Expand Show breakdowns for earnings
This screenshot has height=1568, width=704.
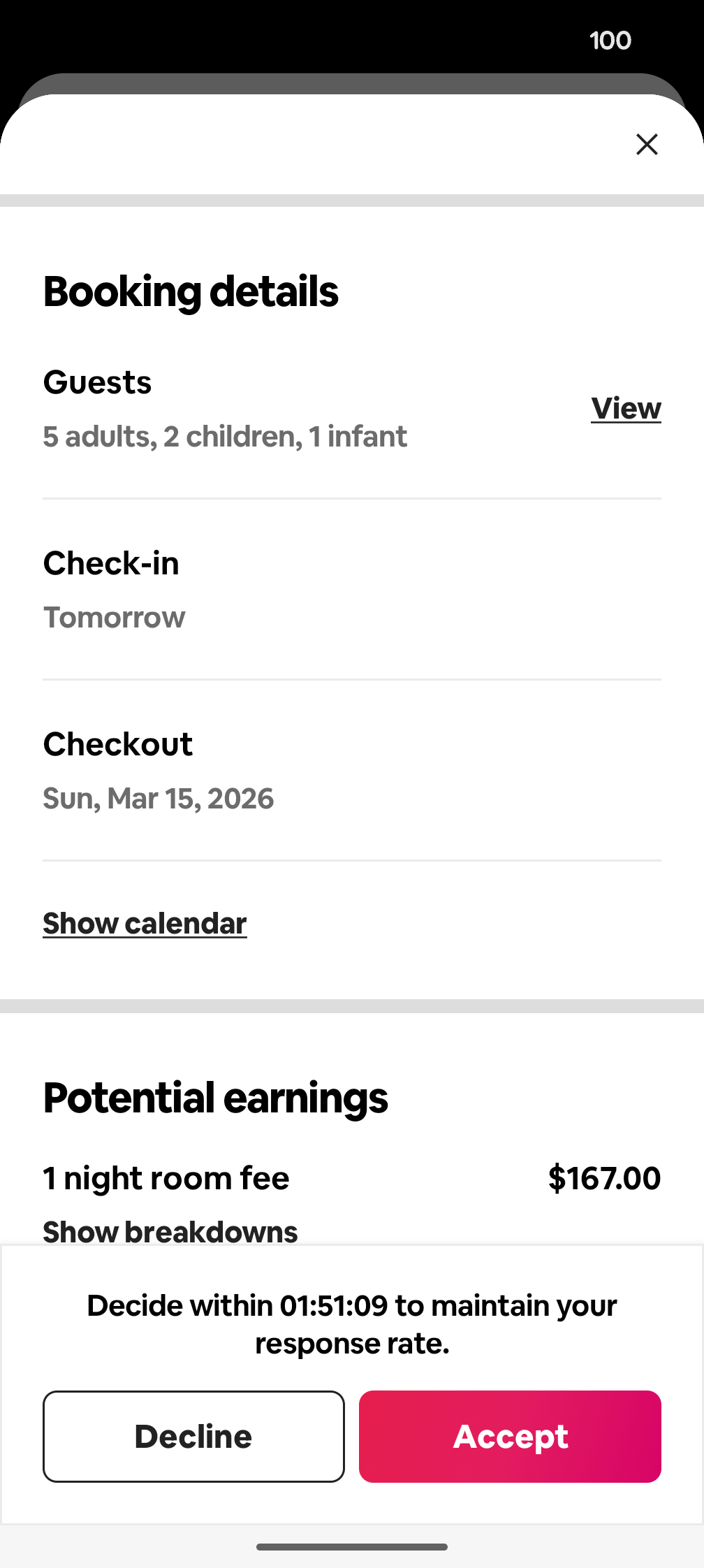tap(170, 1231)
